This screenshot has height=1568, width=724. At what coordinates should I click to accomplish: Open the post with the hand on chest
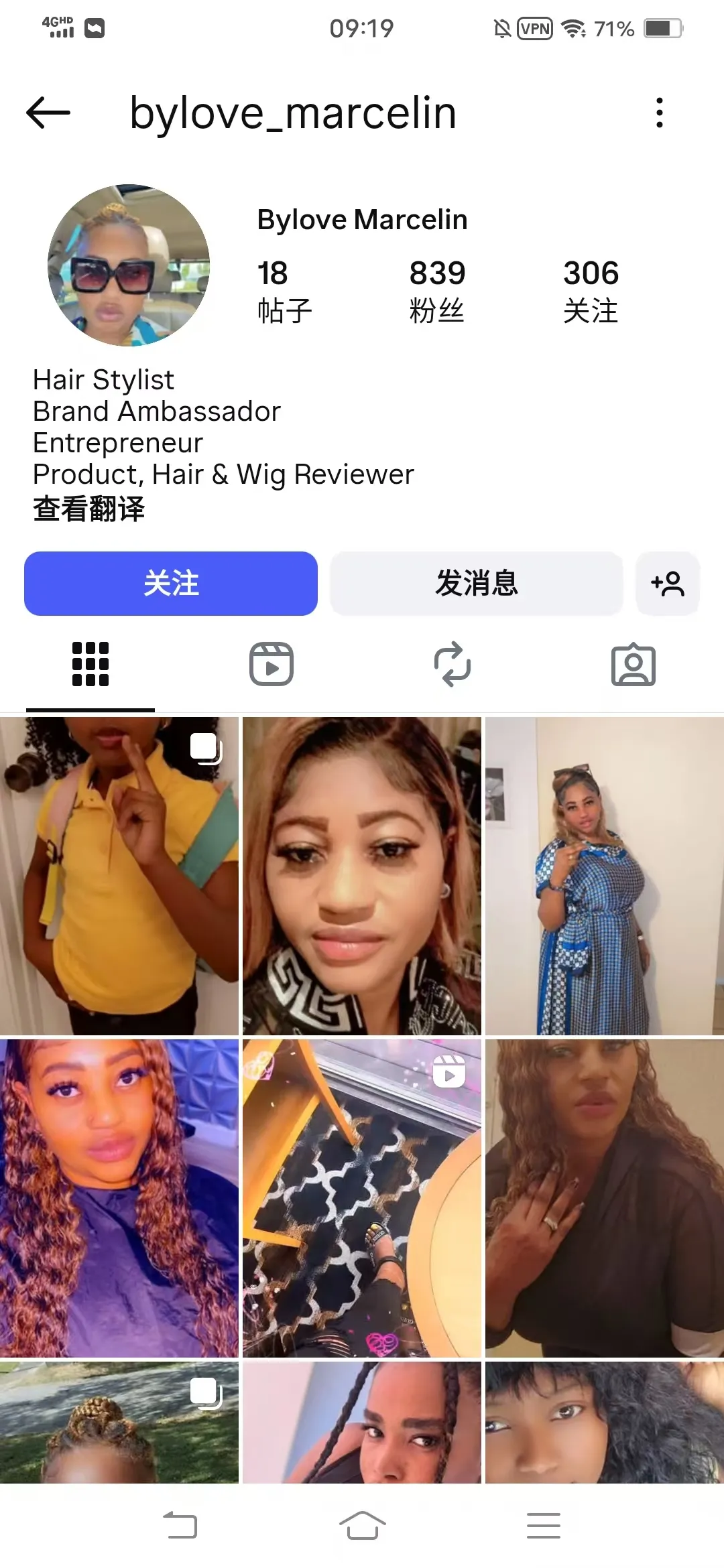click(x=605, y=1198)
